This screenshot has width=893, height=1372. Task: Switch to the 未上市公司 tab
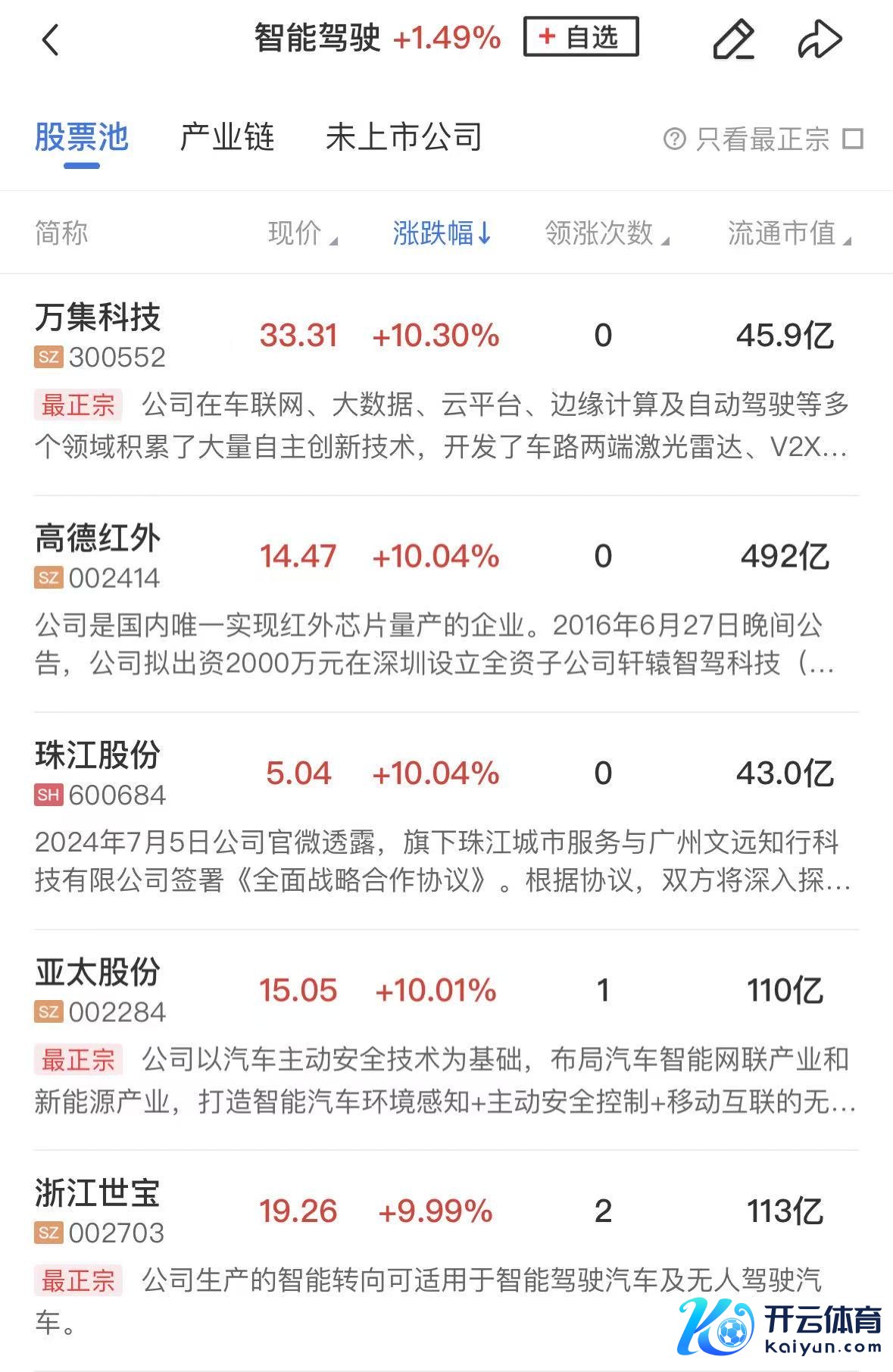tap(404, 138)
